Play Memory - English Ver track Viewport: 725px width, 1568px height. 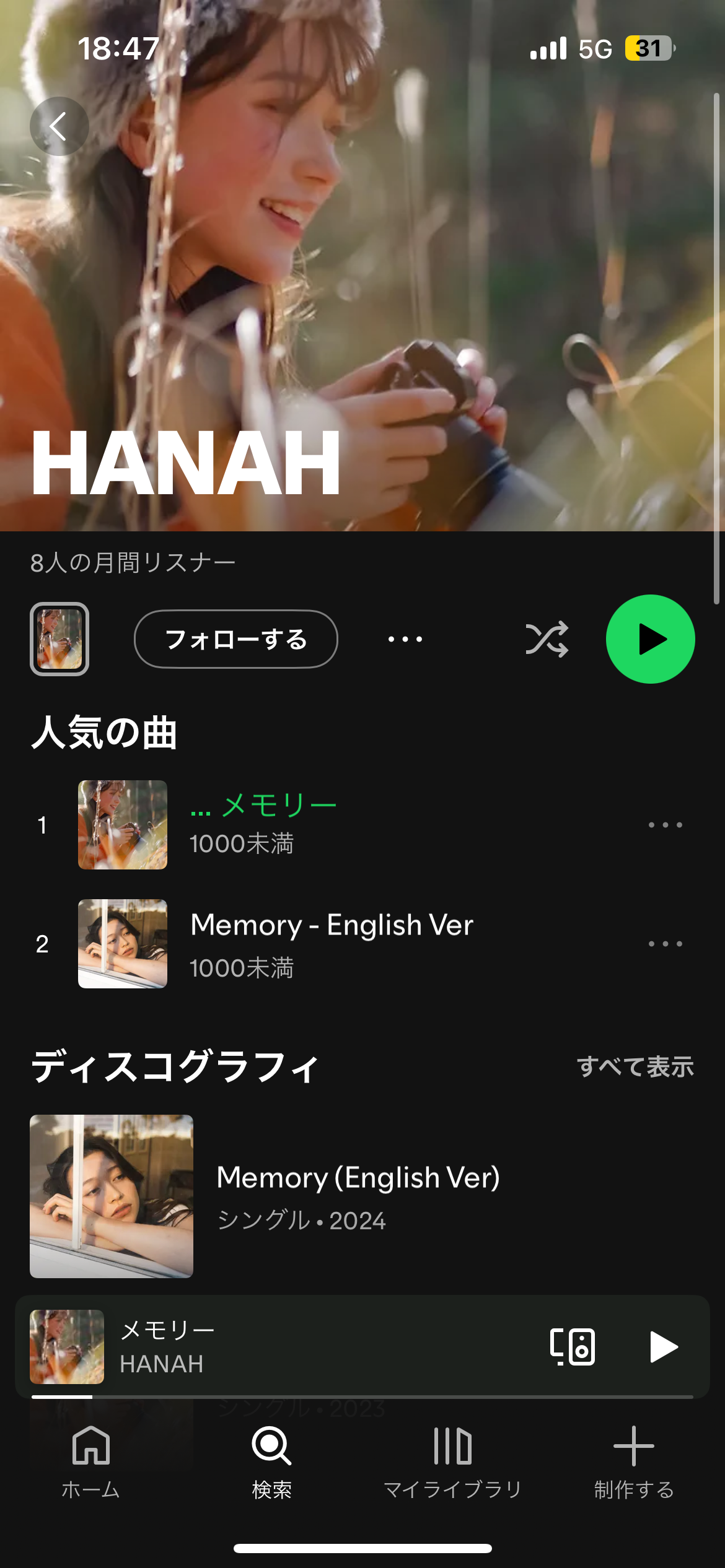point(332,943)
